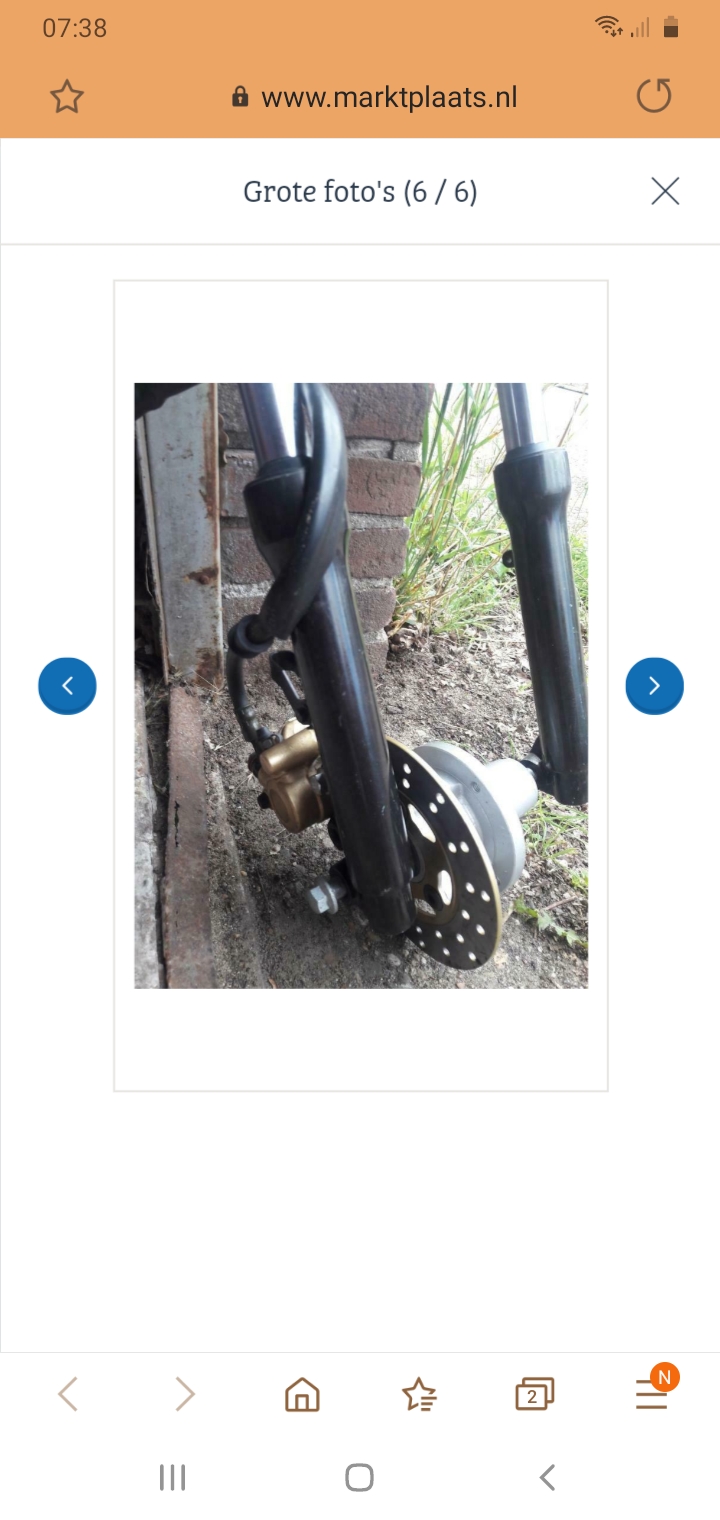Reload the marktplaats.nl page
720x1520 pixels.
[654, 96]
